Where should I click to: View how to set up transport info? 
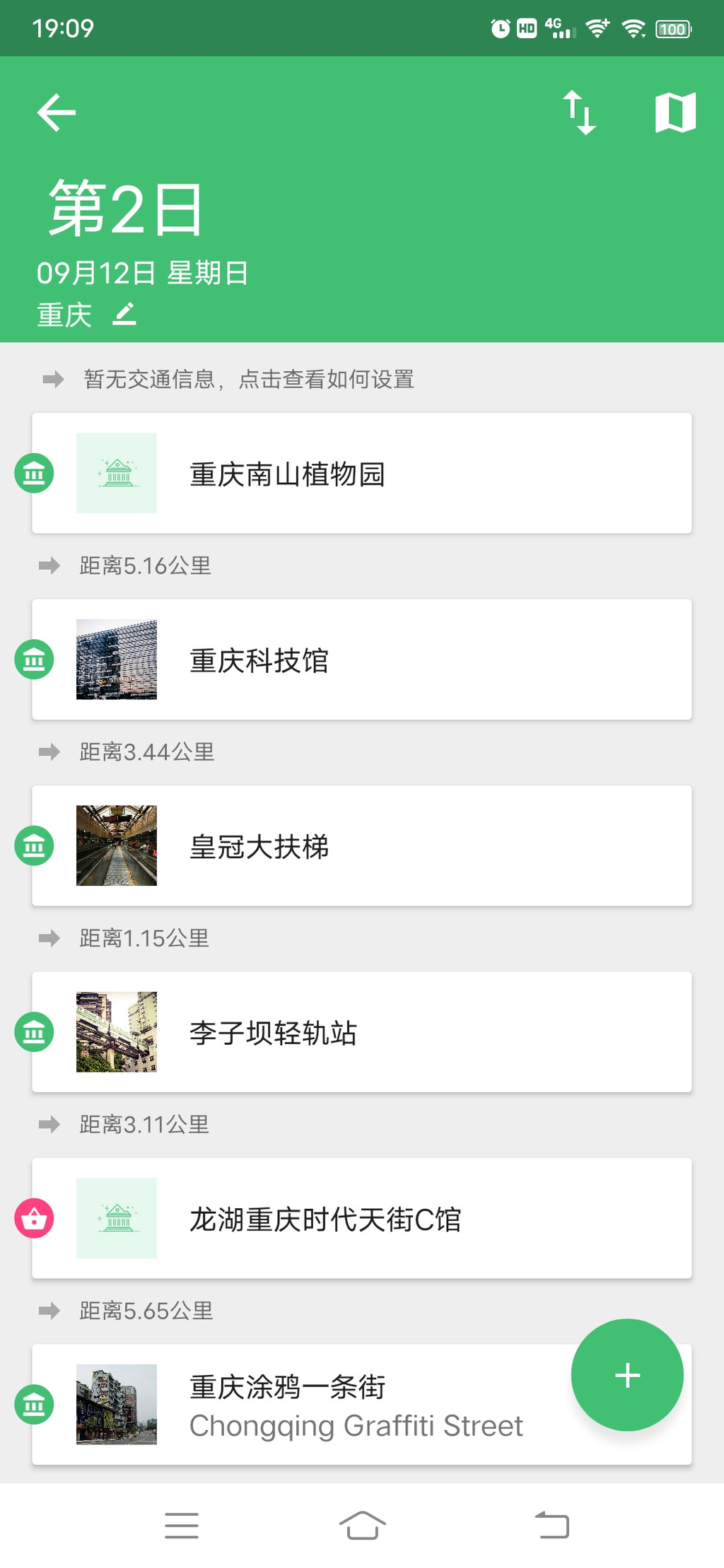tap(247, 380)
